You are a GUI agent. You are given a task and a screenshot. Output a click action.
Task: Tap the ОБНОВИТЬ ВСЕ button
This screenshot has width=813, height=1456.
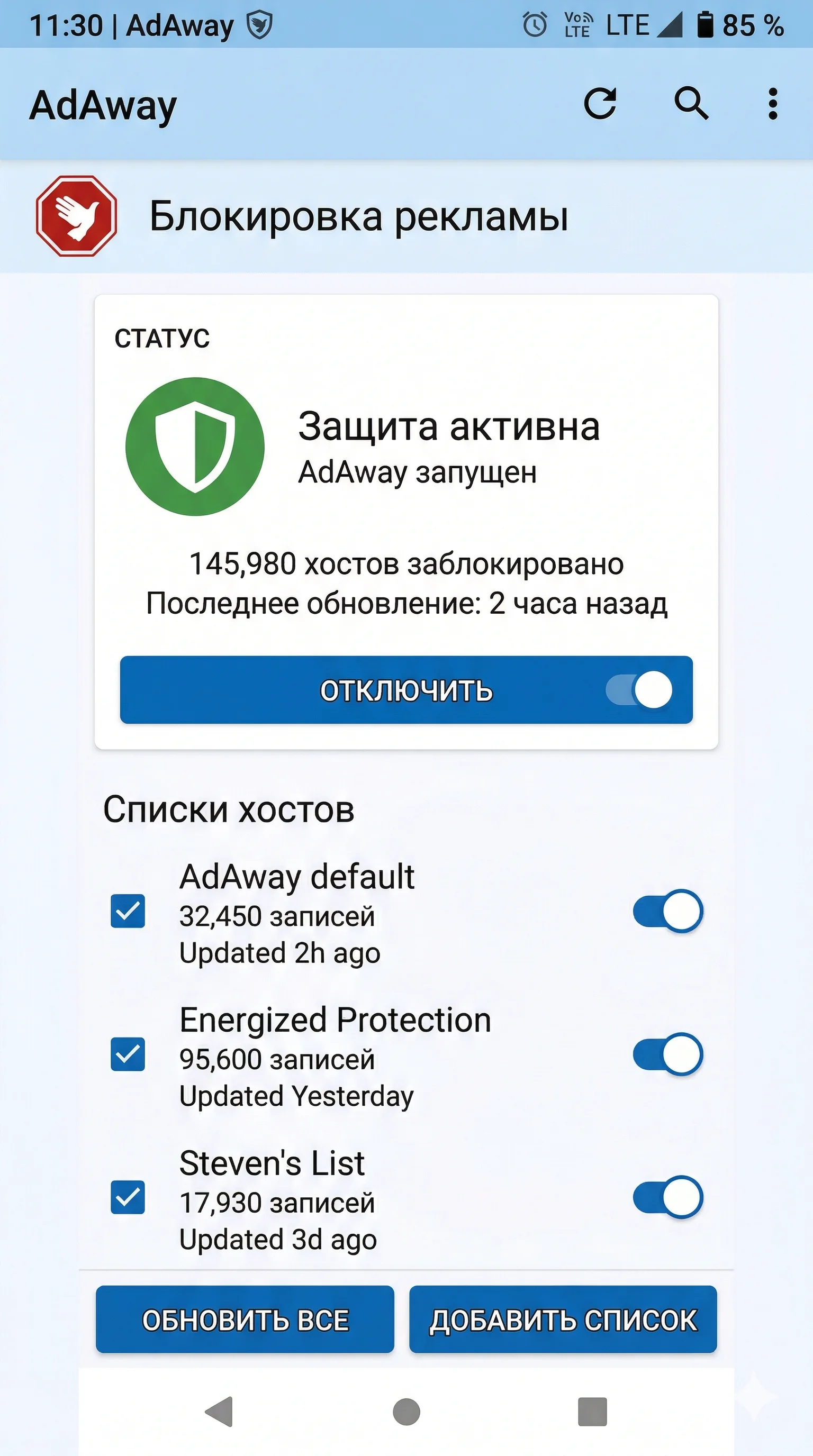pyautogui.click(x=245, y=1319)
